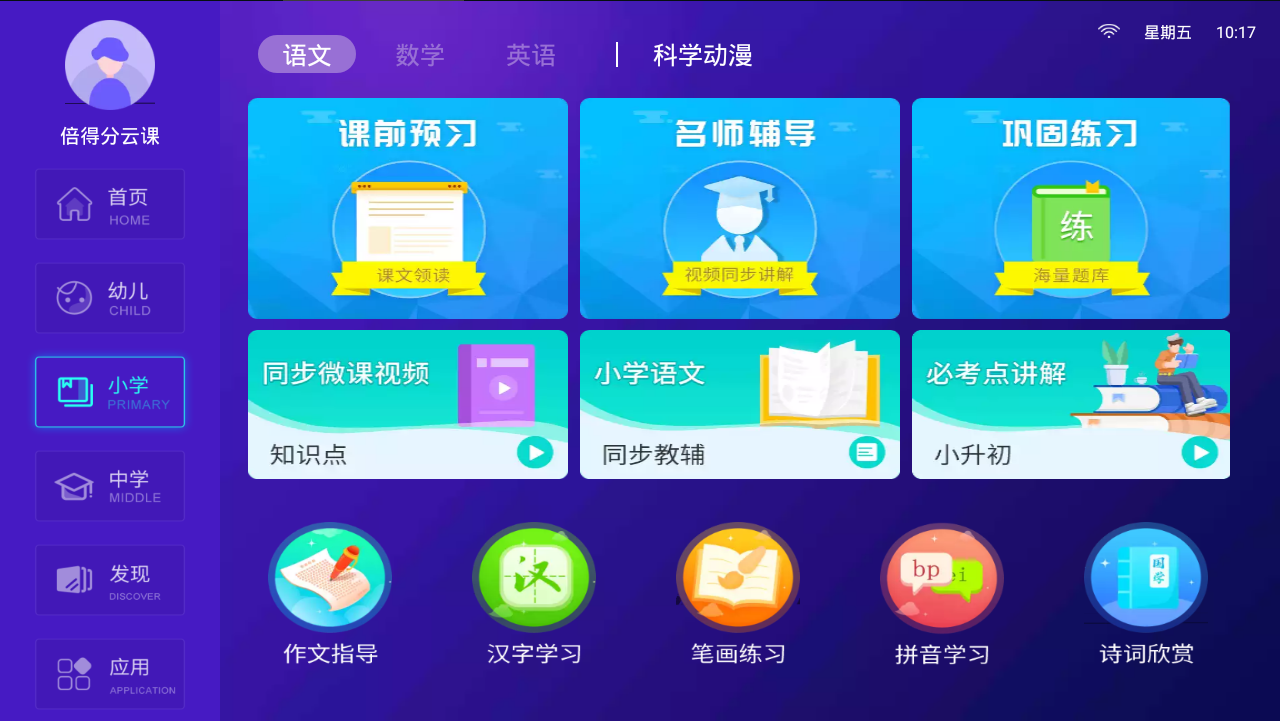
Task: Play 同步微课视频 知识点 videos
Action: point(408,405)
